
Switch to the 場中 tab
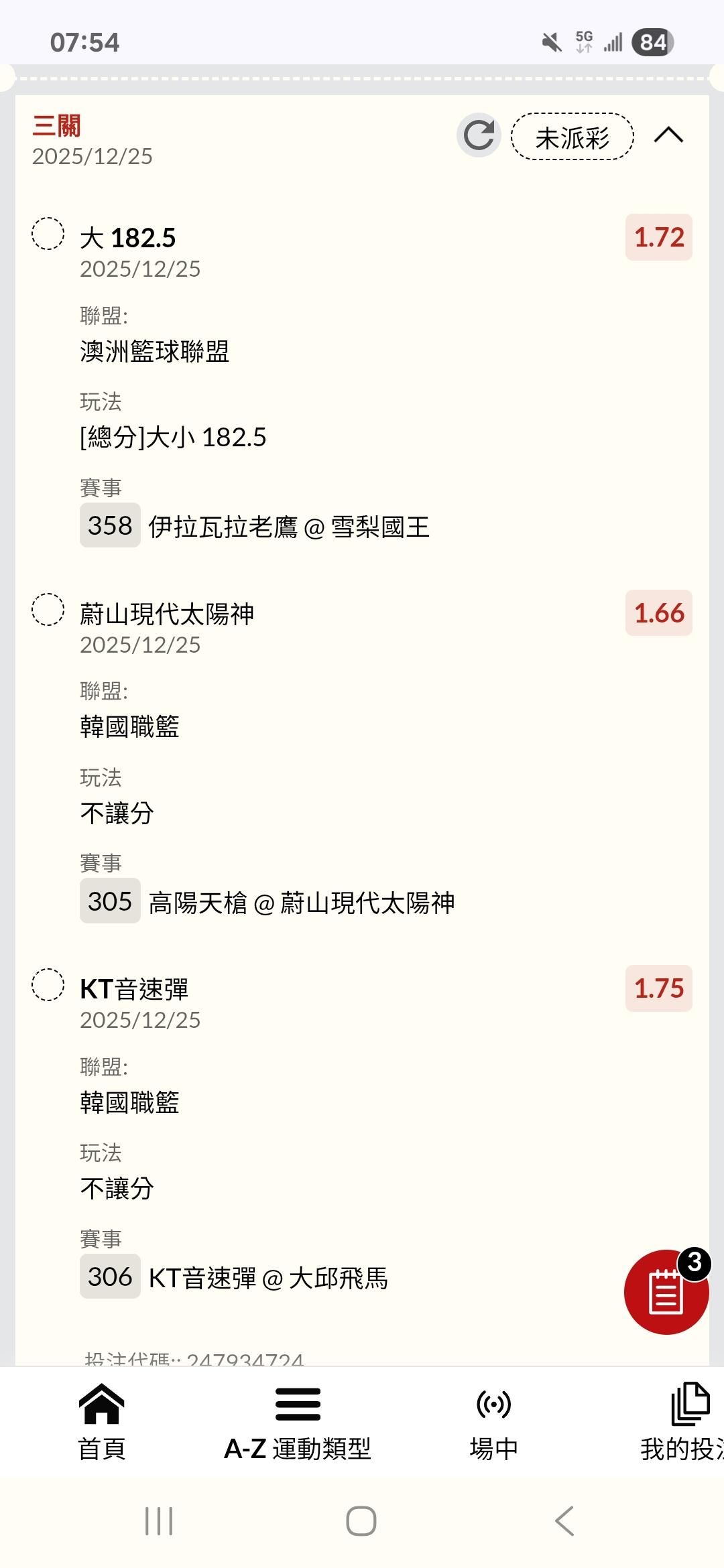click(x=493, y=1422)
